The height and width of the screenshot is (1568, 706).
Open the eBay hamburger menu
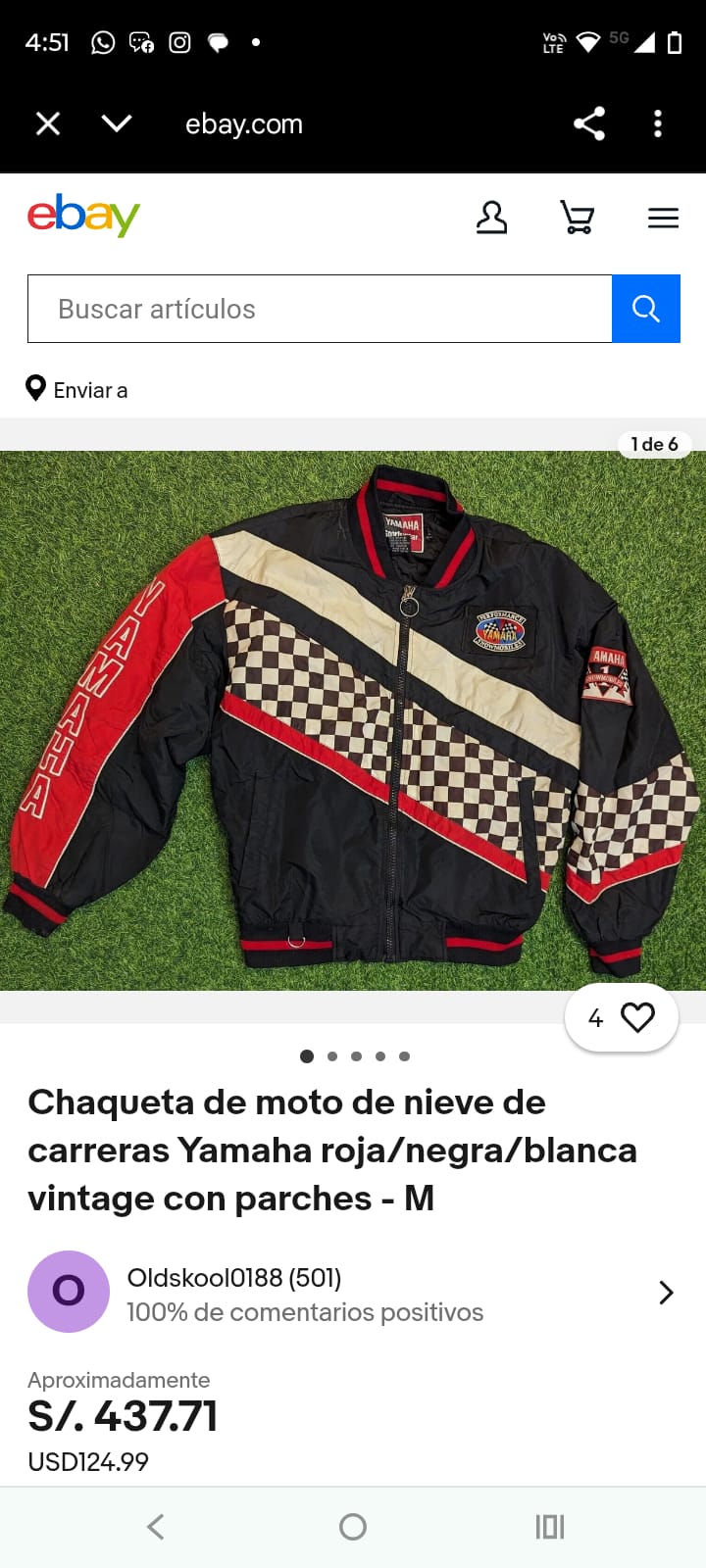click(663, 218)
